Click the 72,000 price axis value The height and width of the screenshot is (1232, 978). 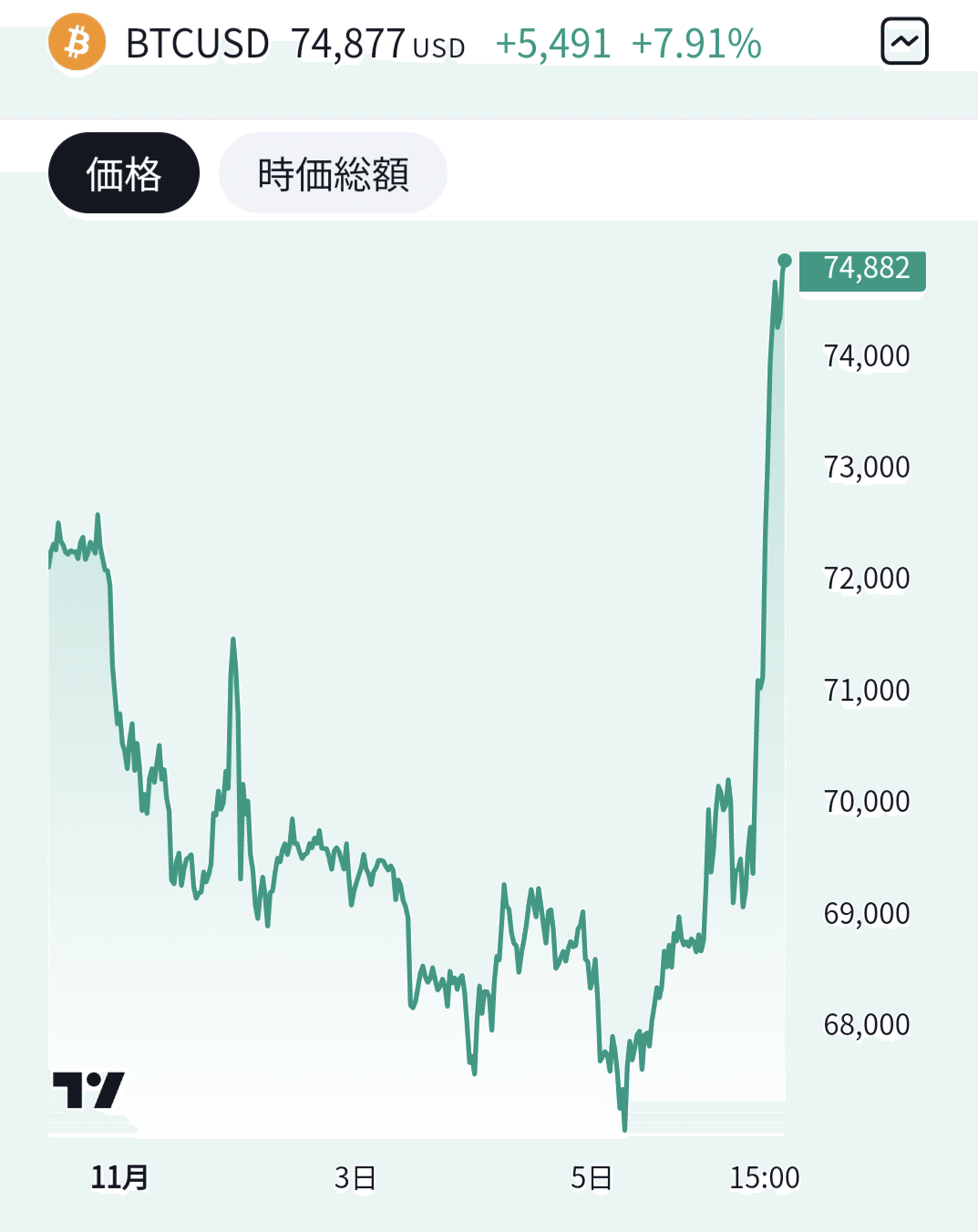point(866,578)
